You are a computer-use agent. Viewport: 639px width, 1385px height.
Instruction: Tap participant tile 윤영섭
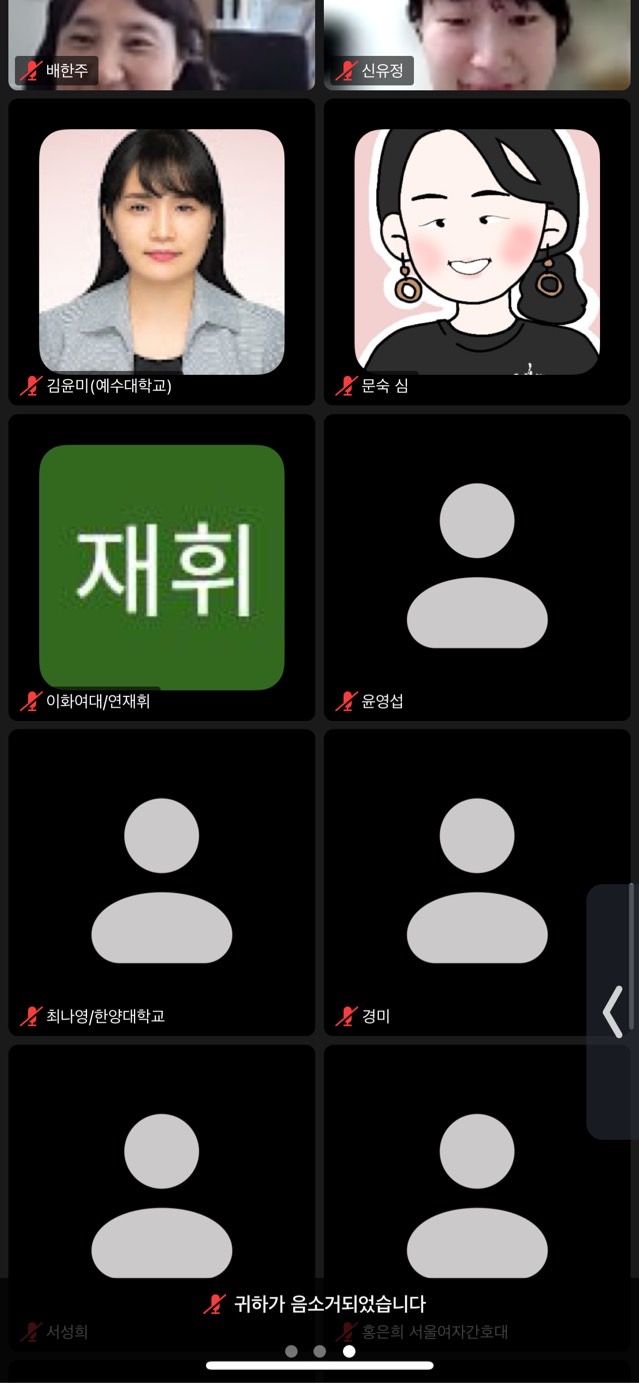(x=477, y=567)
